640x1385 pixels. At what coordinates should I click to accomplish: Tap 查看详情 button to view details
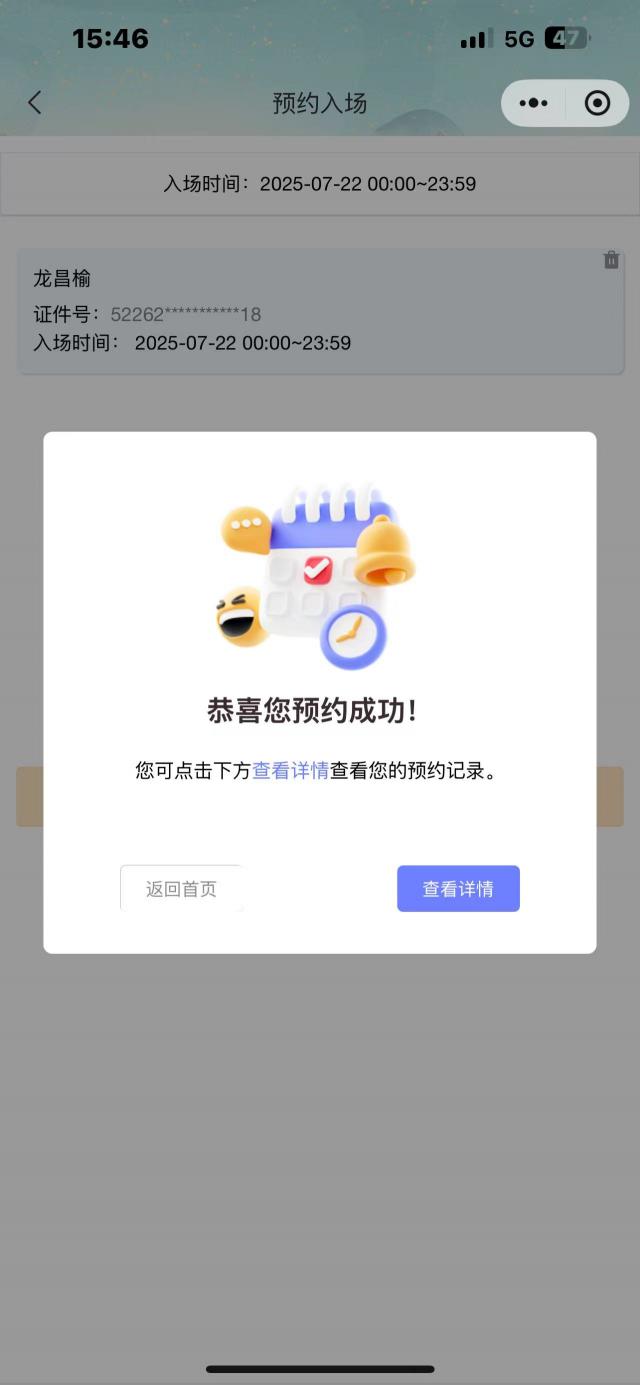(x=458, y=888)
